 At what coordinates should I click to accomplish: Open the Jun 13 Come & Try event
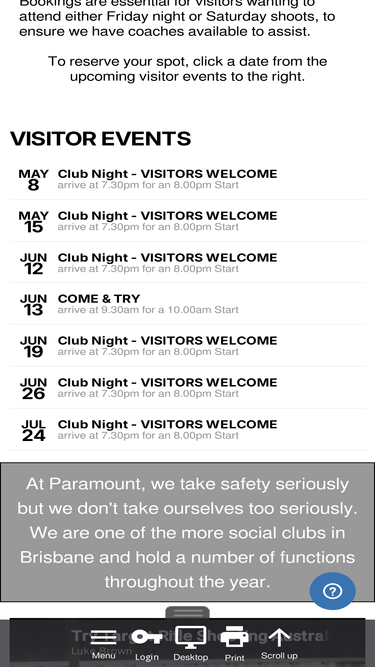187,304
